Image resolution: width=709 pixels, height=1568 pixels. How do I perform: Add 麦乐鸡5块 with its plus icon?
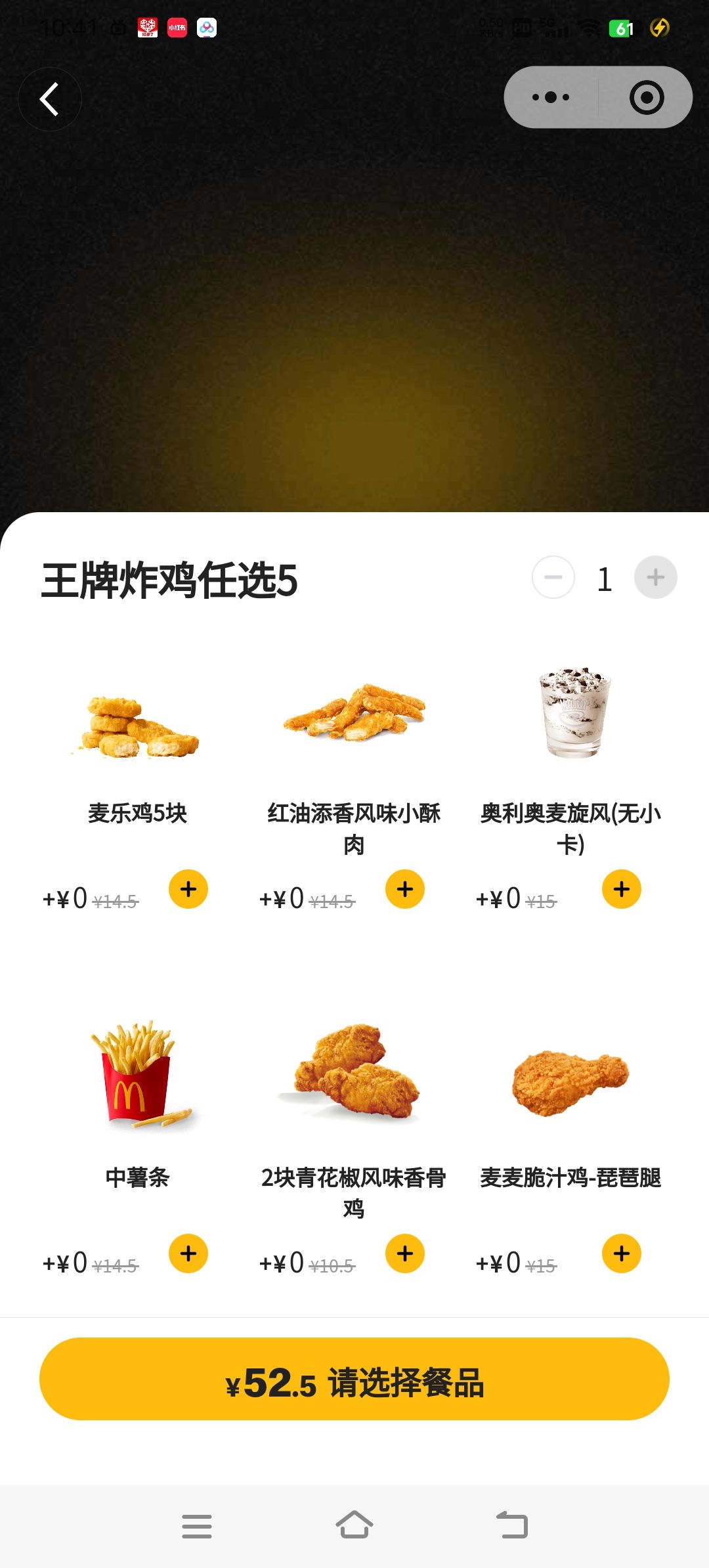(188, 889)
